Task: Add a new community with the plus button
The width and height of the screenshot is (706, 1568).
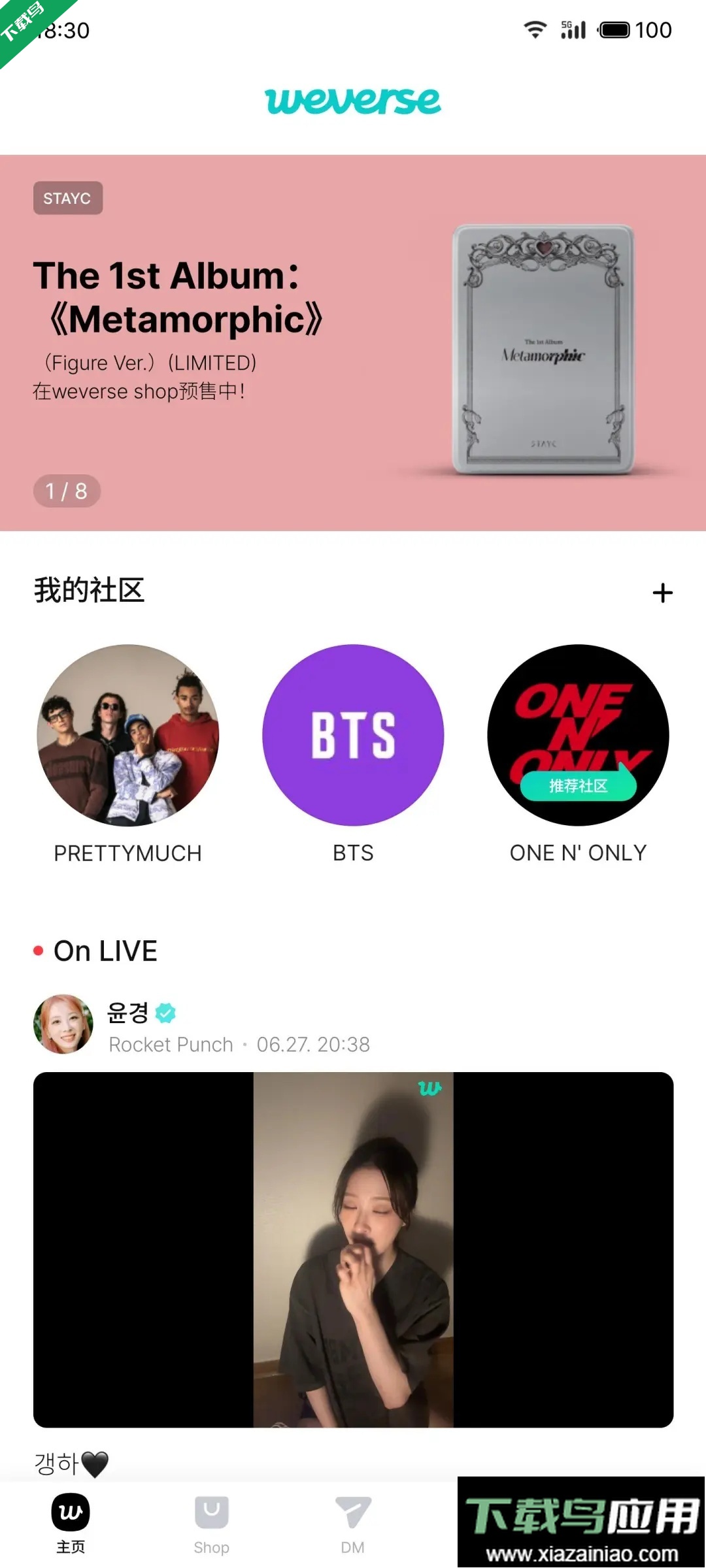Action: [x=663, y=592]
